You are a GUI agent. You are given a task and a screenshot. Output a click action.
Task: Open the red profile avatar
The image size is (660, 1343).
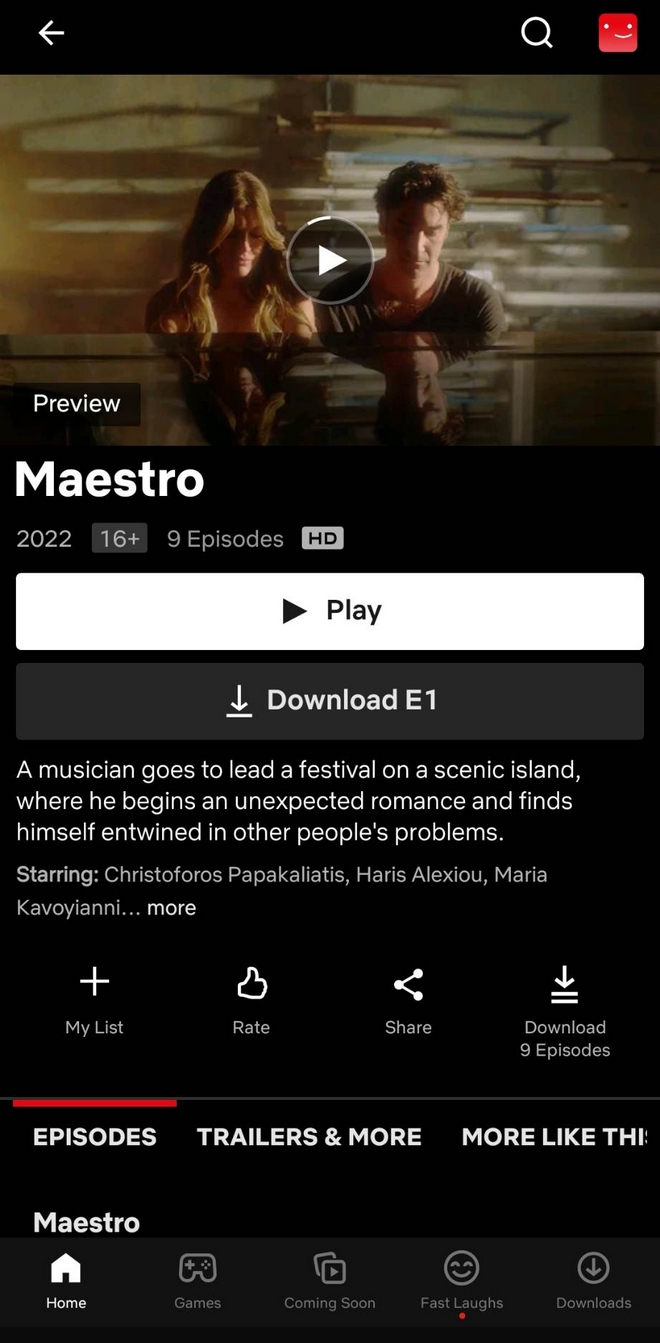617,33
